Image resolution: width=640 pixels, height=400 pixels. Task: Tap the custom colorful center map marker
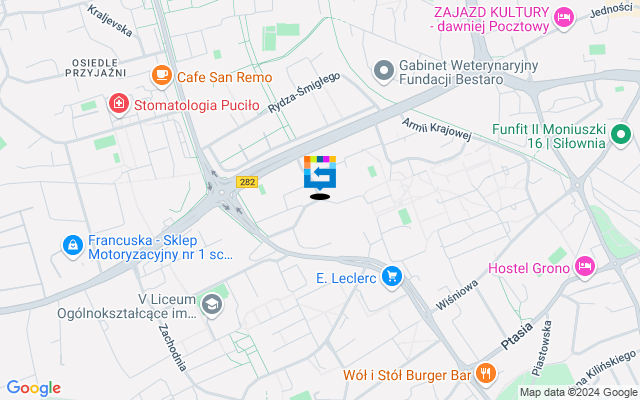[x=320, y=173]
